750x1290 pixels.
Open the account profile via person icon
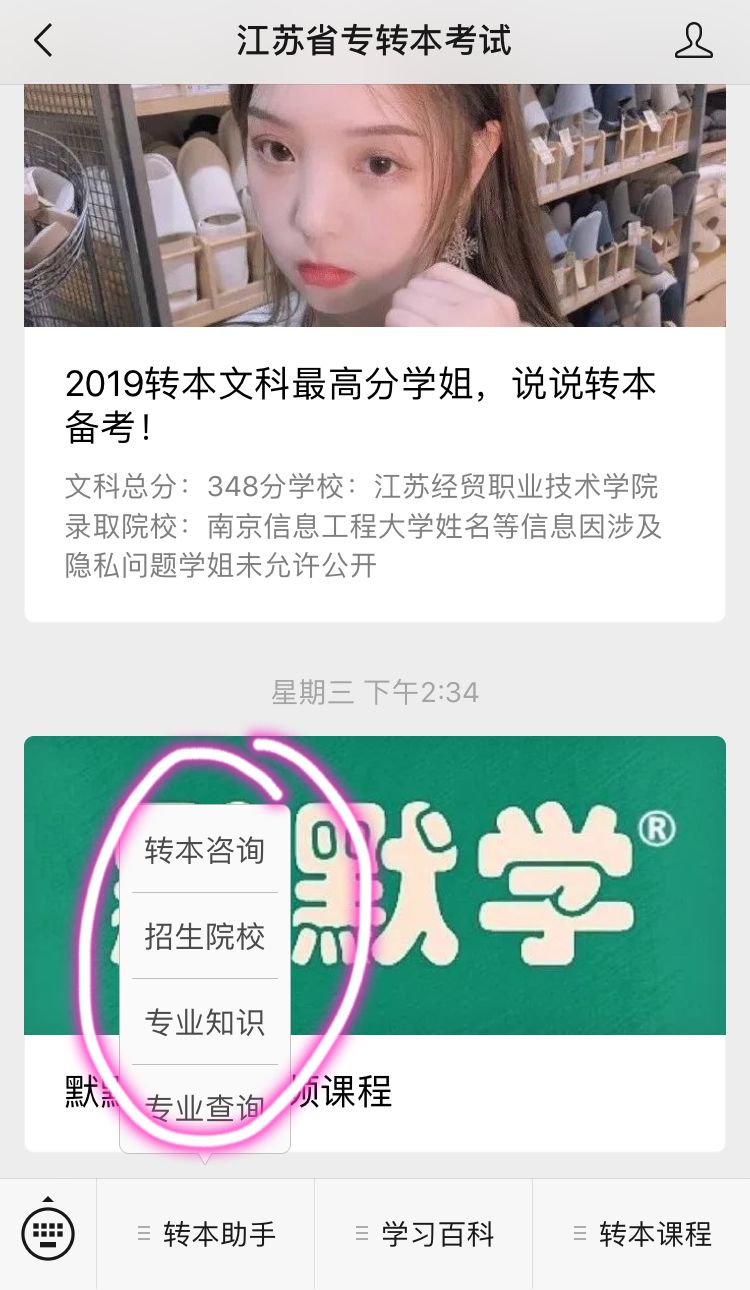click(x=694, y=42)
